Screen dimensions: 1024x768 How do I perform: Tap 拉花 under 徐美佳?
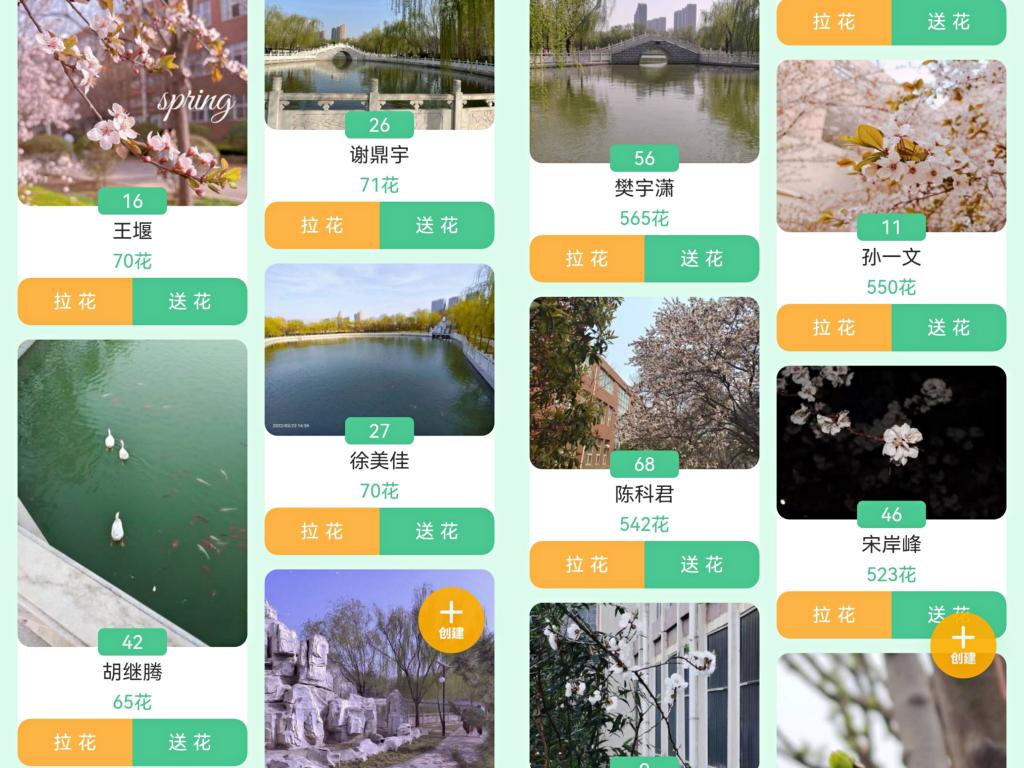[x=322, y=531]
